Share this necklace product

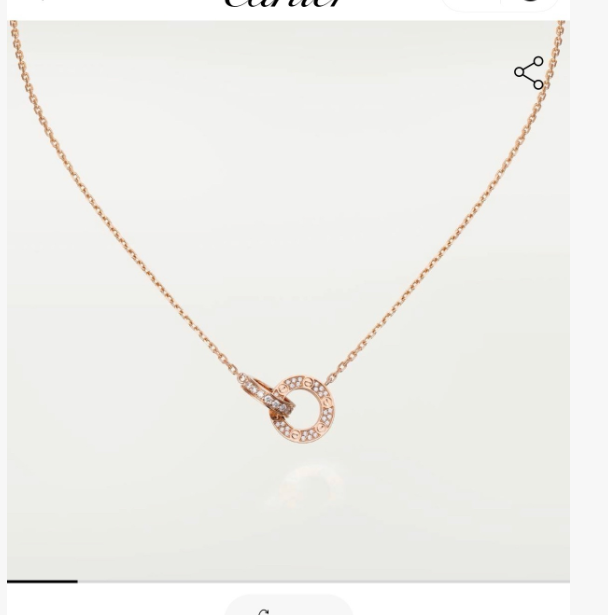[x=529, y=73]
